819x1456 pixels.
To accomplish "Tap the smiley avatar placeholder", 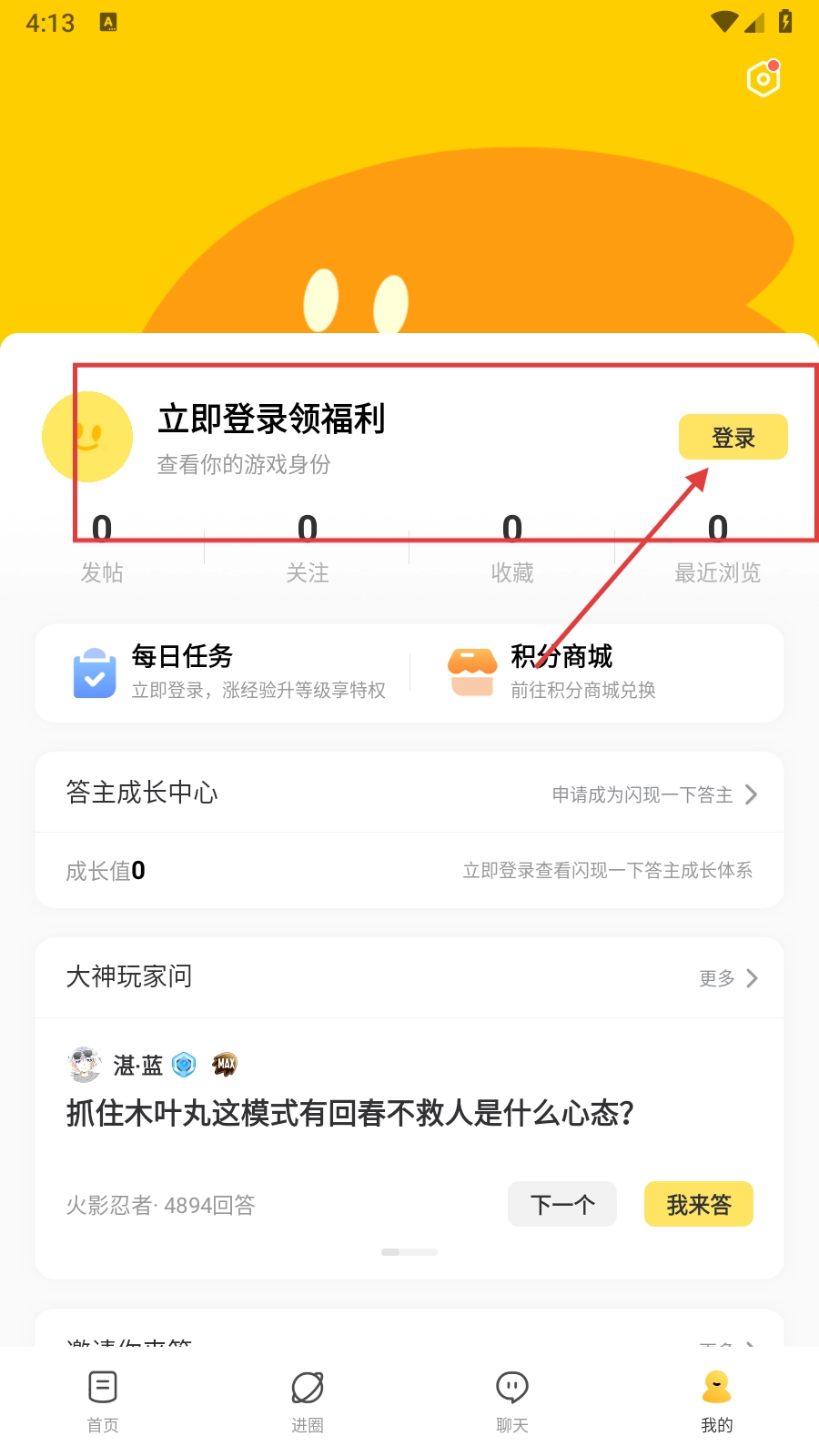I will click(x=87, y=437).
